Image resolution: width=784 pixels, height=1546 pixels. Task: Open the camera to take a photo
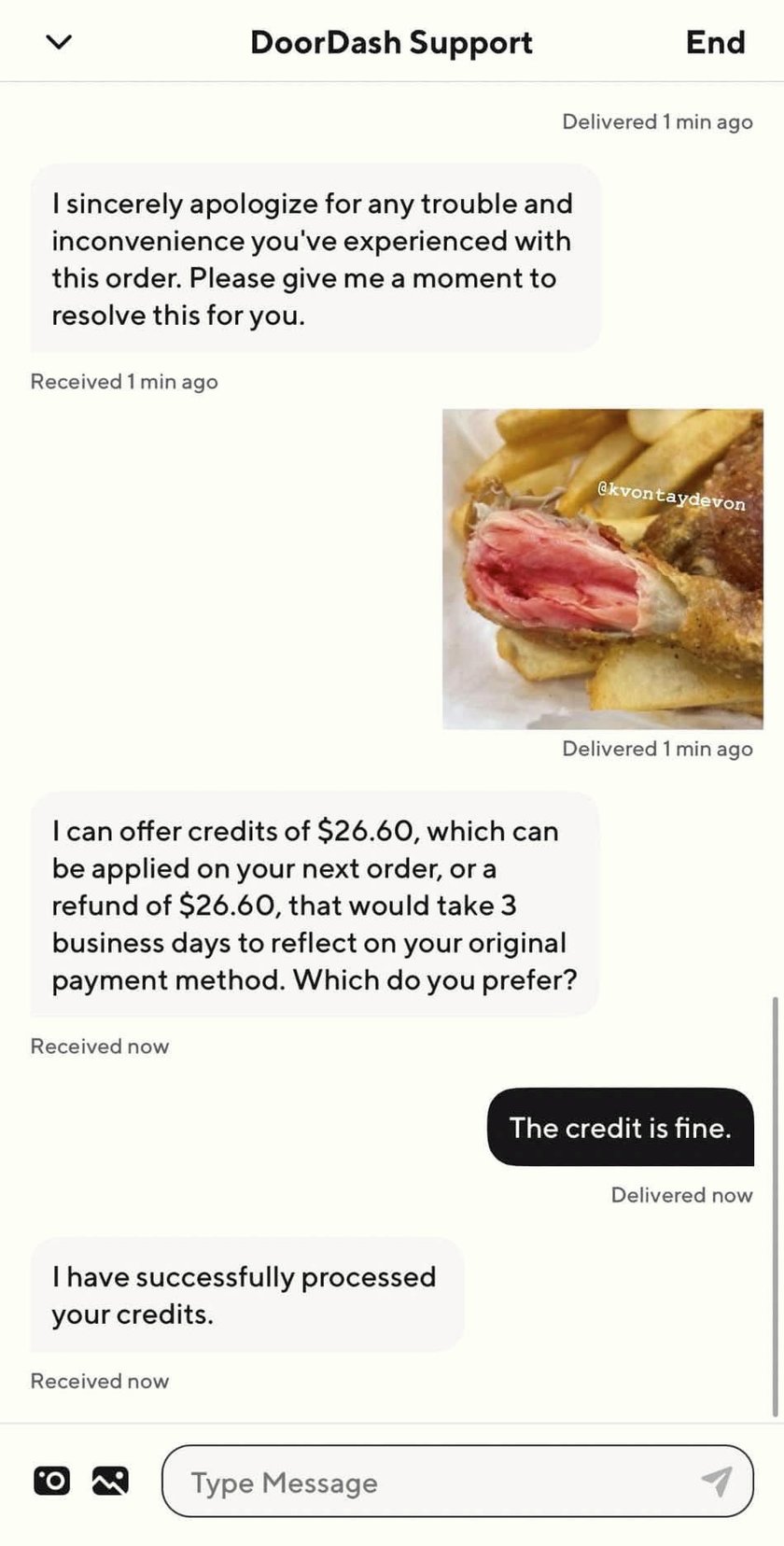(x=51, y=1481)
